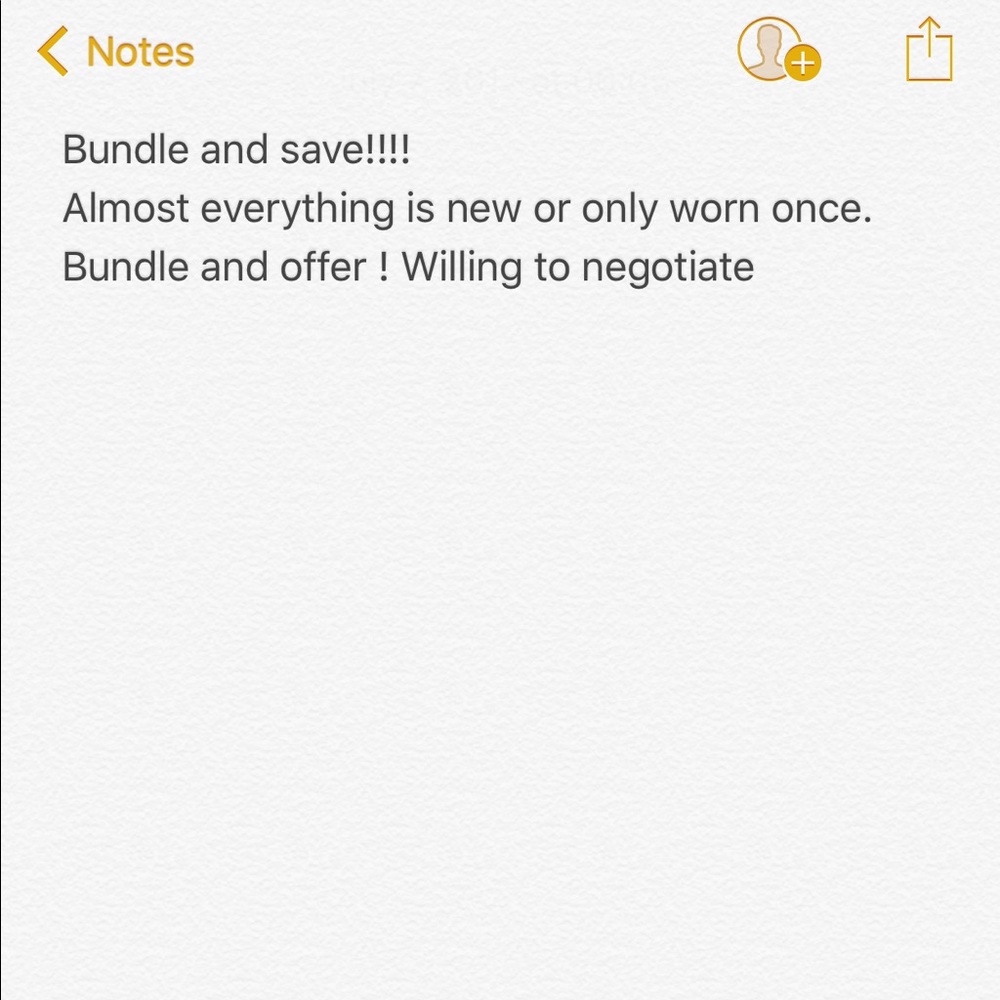This screenshot has width=1000, height=1000.
Task: Add people to this note
Action: pos(776,50)
